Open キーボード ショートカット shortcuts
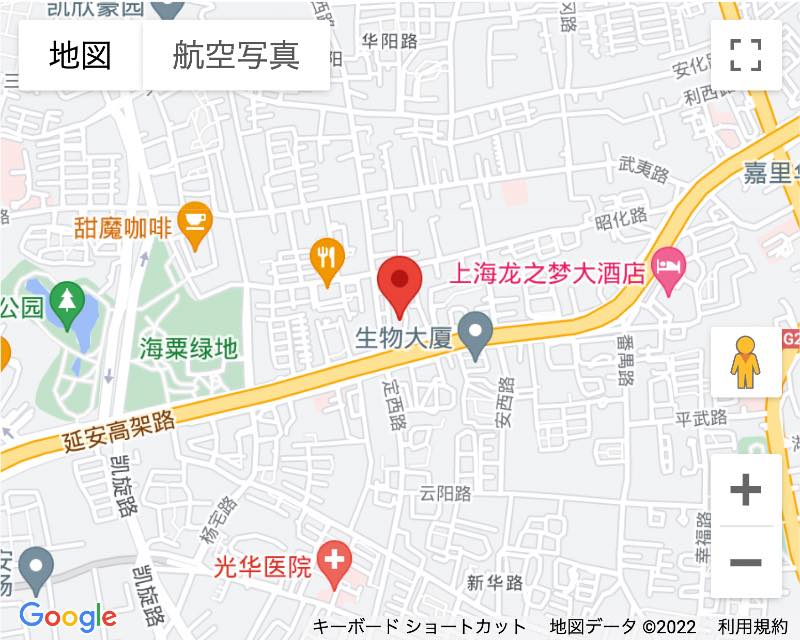Viewport: 800px width, 640px height. (x=419, y=627)
